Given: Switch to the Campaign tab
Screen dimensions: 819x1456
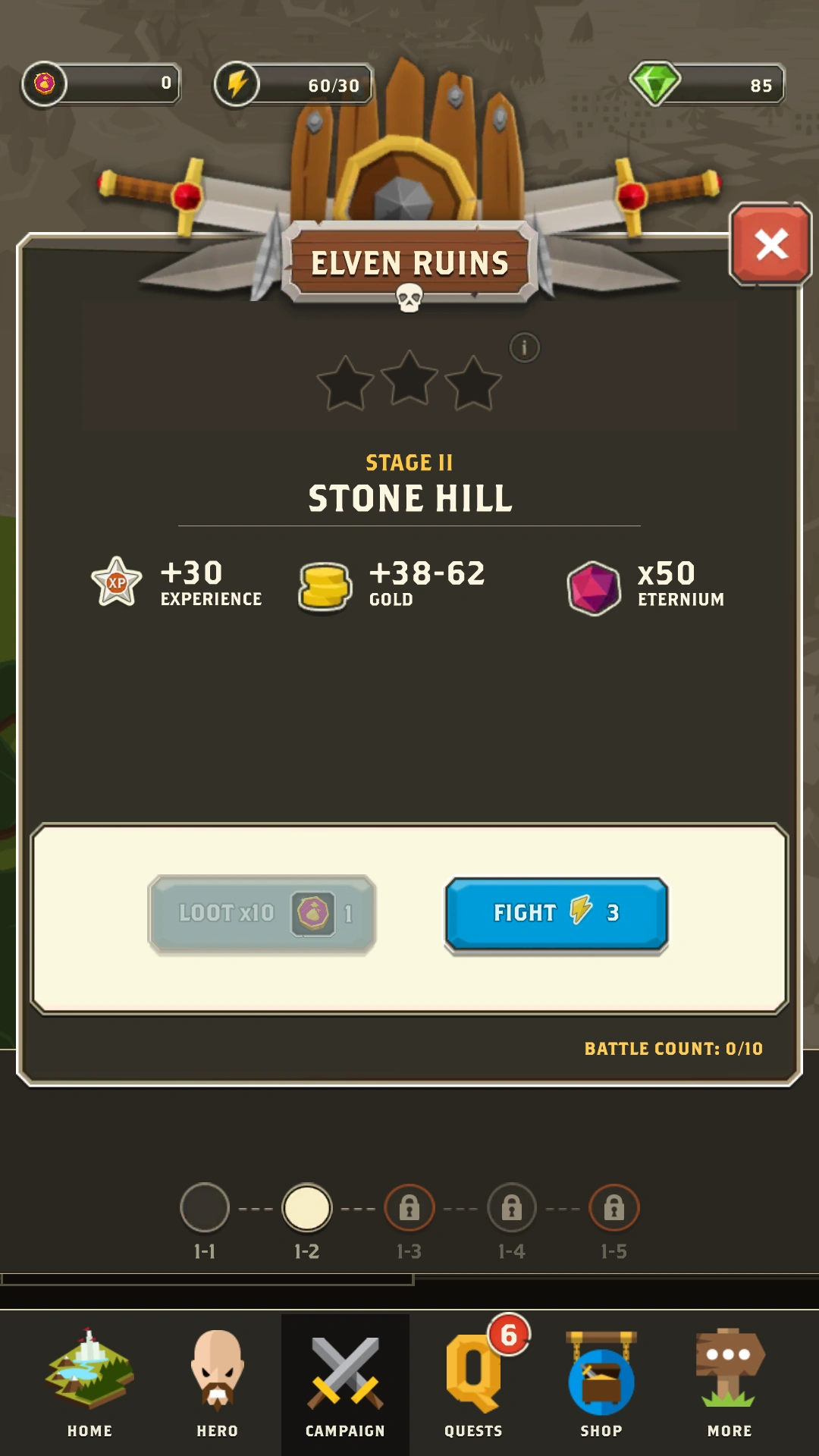Looking at the screenshot, I should tap(345, 1384).
